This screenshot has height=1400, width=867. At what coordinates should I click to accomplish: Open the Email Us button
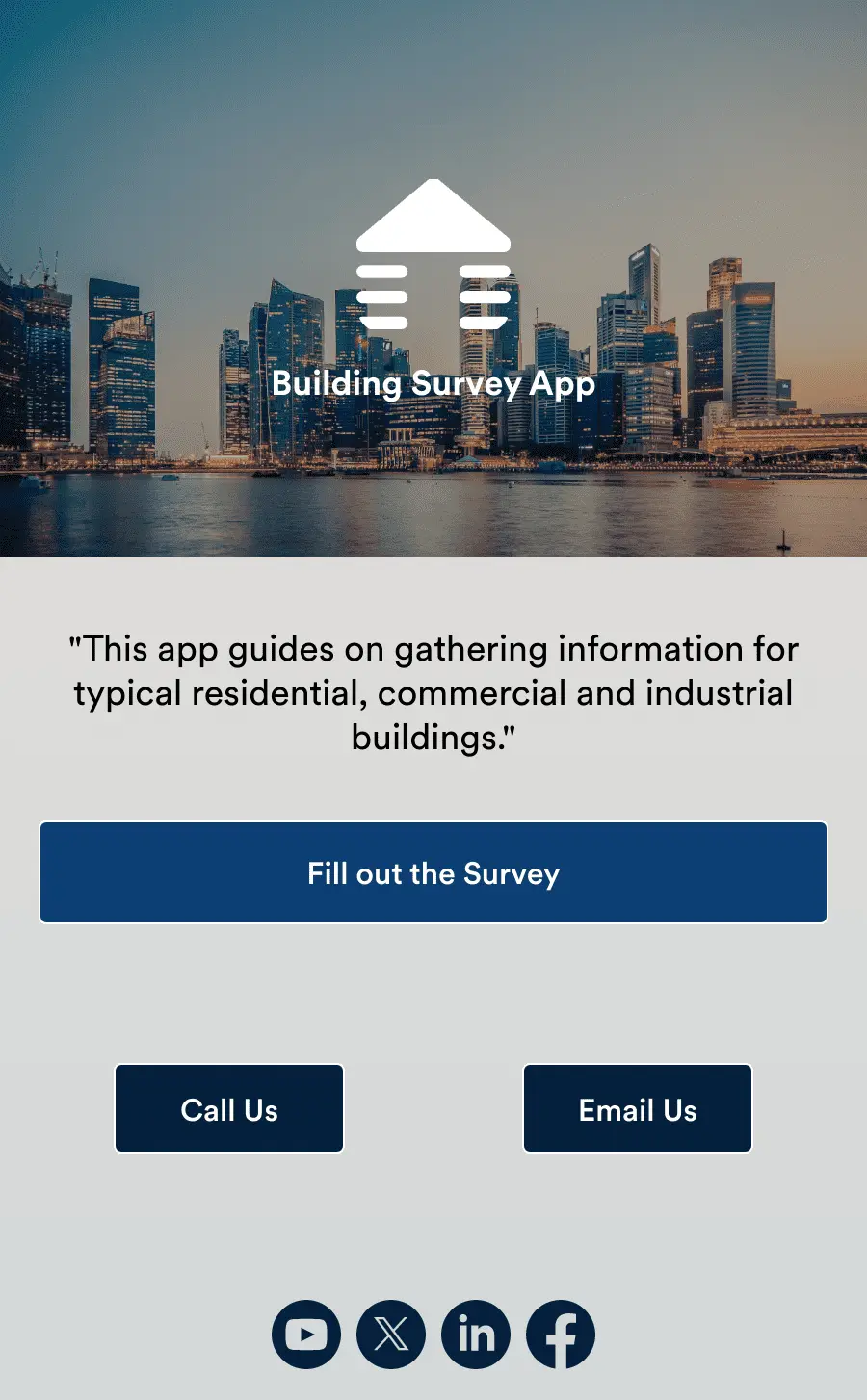pyautogui.click(x=638, y=1108)
